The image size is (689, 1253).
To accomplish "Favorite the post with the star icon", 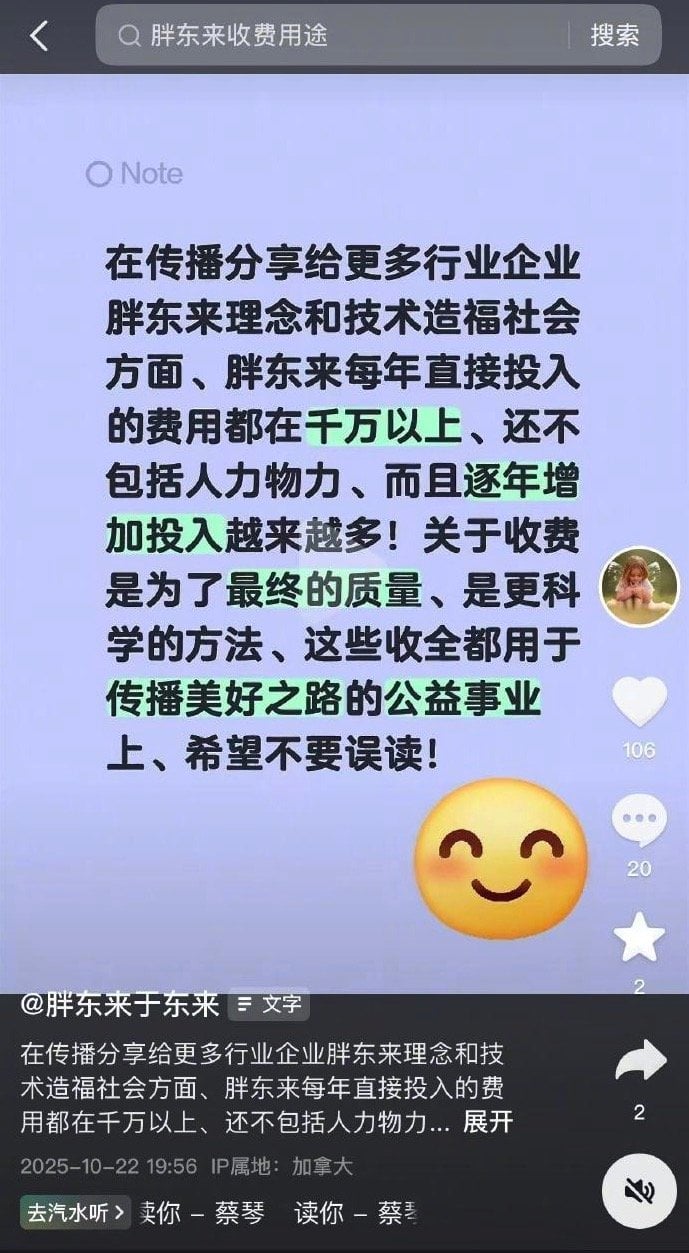I will 639,939.
